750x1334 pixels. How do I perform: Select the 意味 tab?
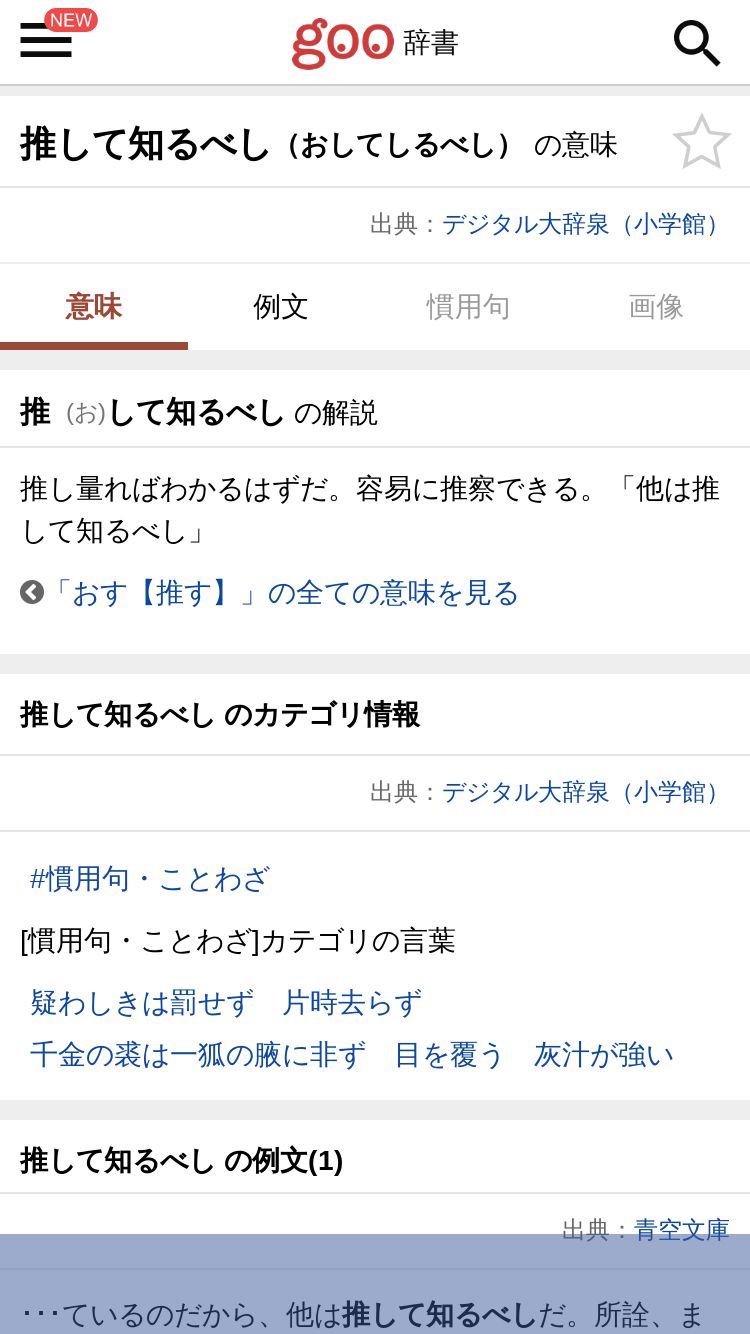[x=94, y=307]
